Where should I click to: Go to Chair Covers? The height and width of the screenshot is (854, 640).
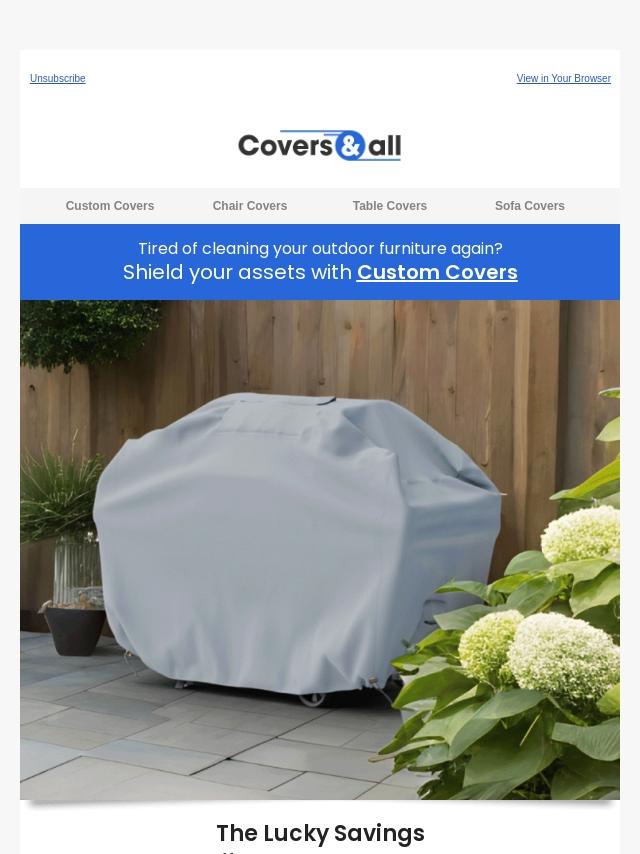coord(250,206)
